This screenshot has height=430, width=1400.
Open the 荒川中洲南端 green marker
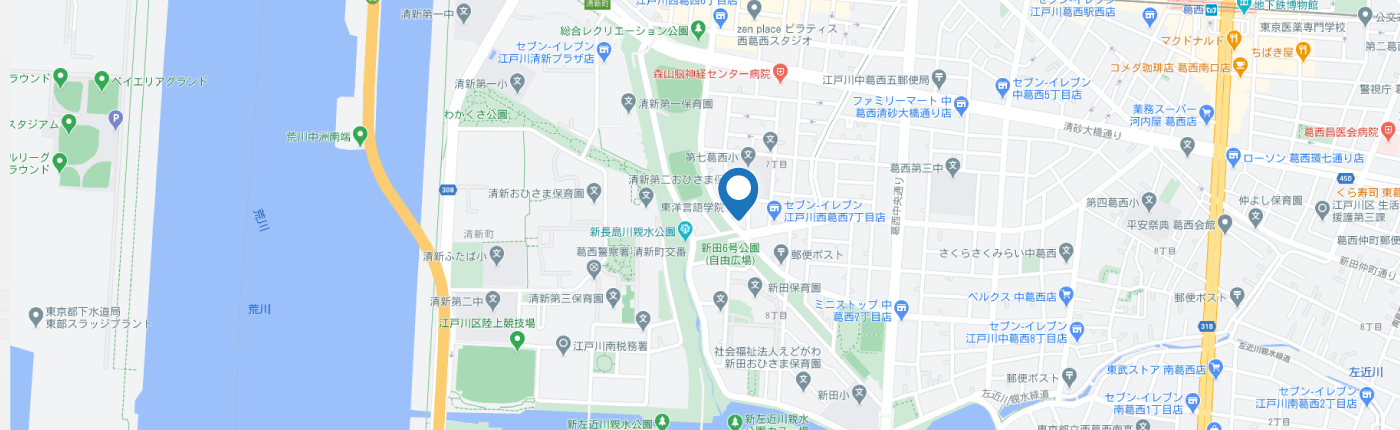coord(360,134)
